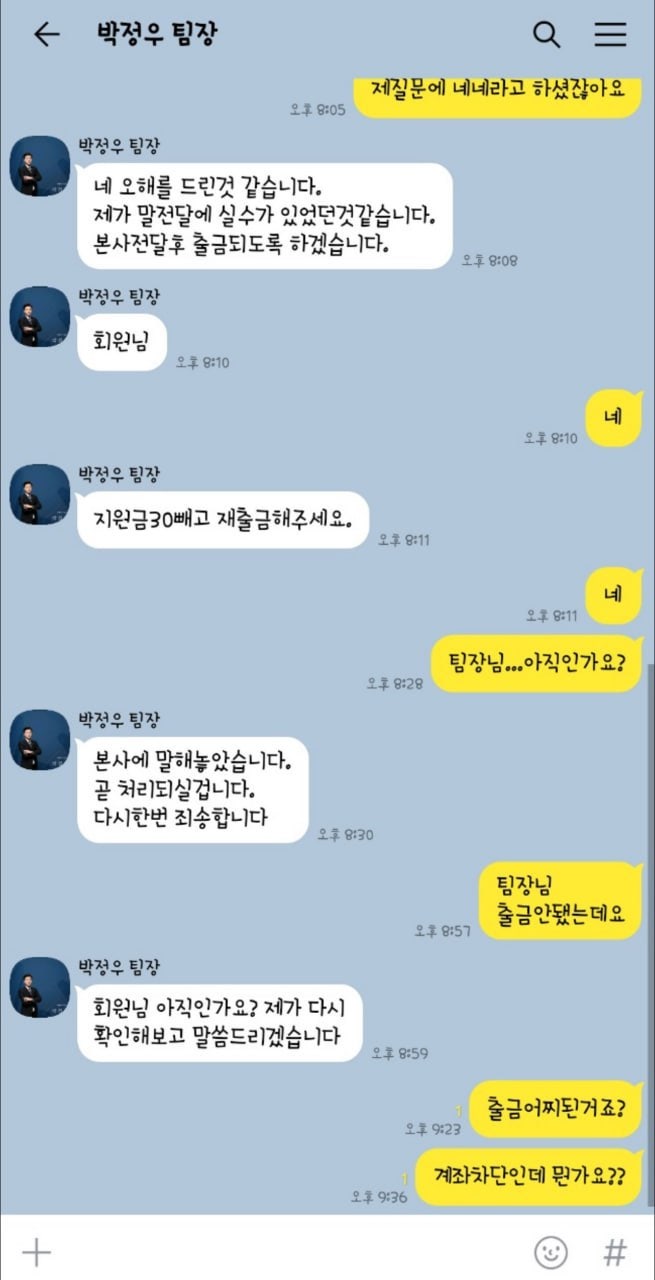Image resolution: width=655 pixels, height=1280 pixels.
Task: Search within this conversation
Action: (546, 35)
